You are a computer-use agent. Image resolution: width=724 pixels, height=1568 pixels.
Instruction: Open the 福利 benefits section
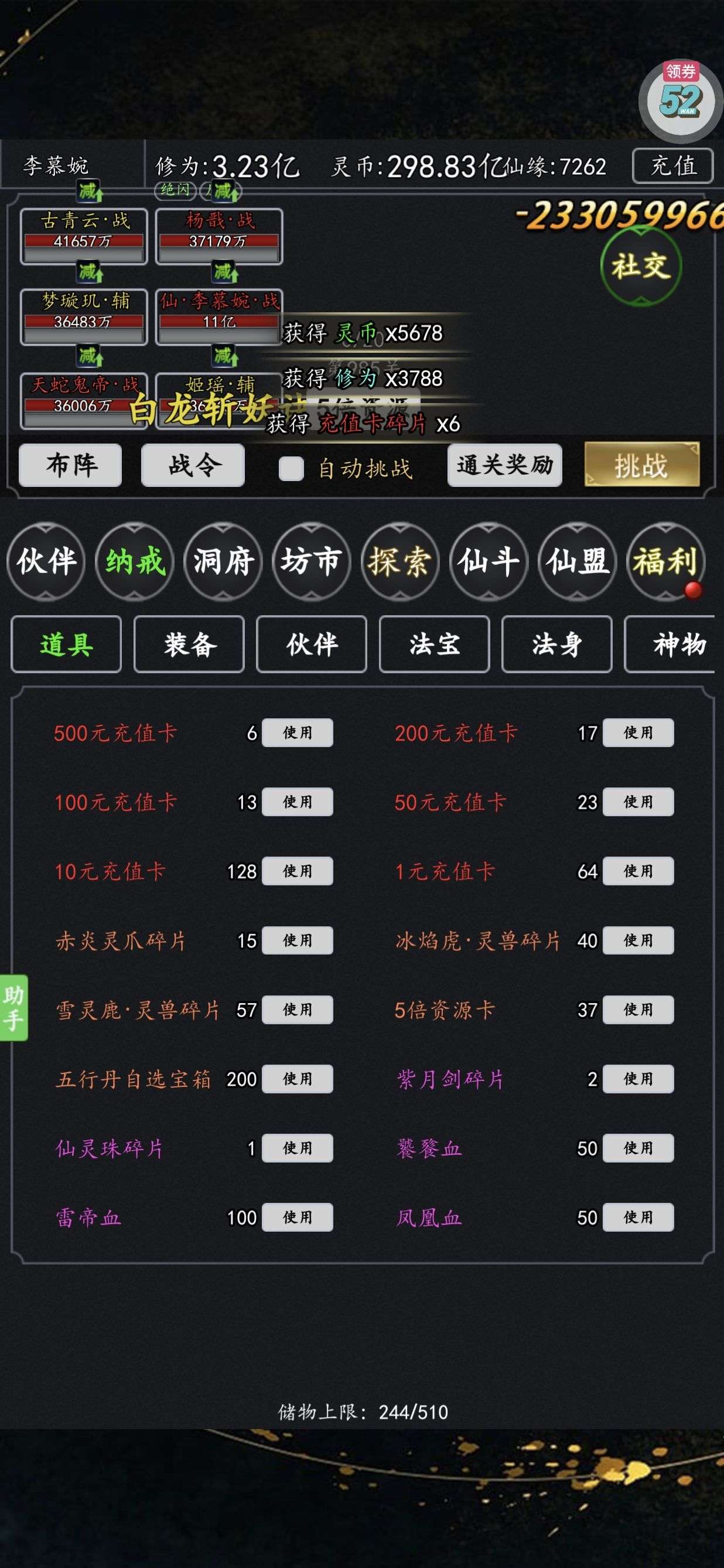tap(665, 561)
